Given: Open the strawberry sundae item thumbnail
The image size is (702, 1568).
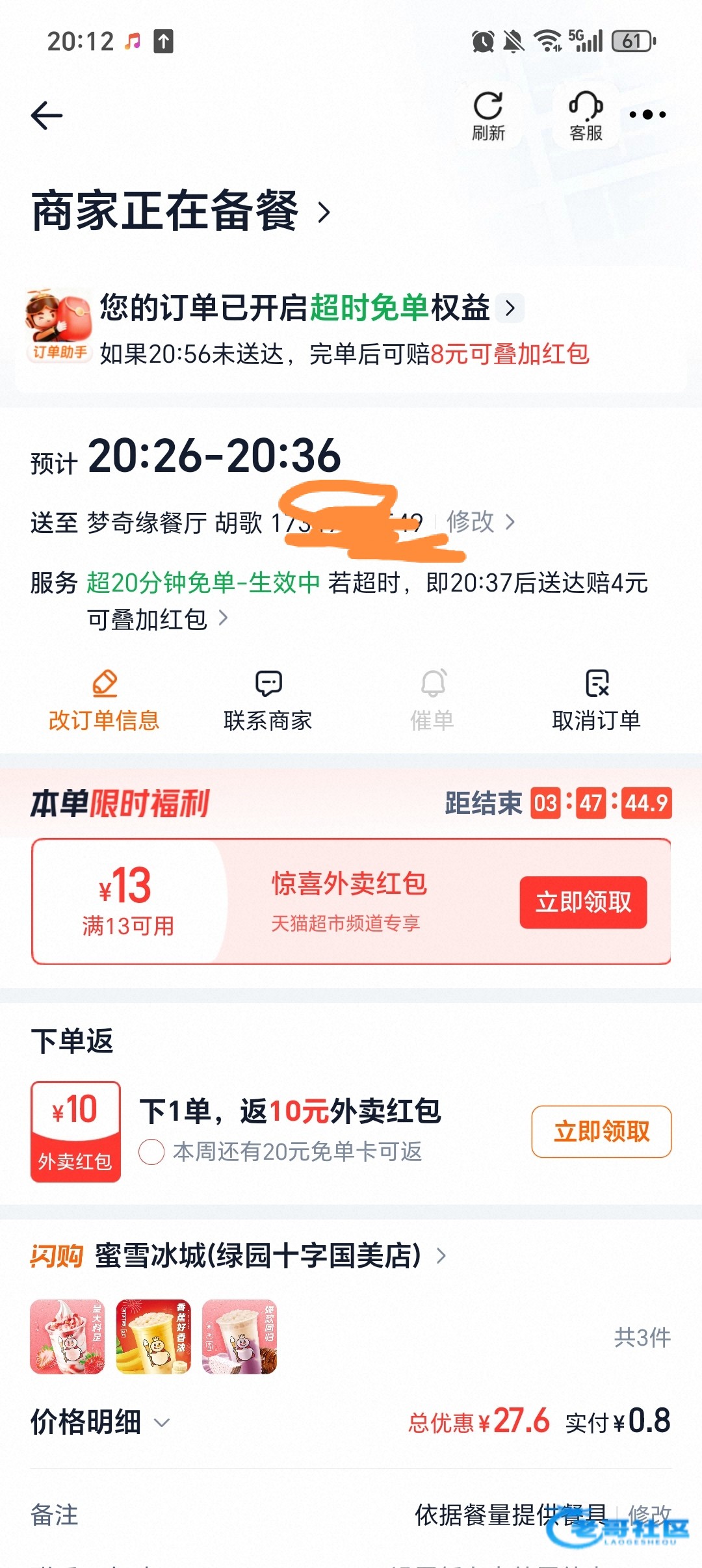Looking at the screenshot, I should pyautogui.click(x=68, y=1337).
